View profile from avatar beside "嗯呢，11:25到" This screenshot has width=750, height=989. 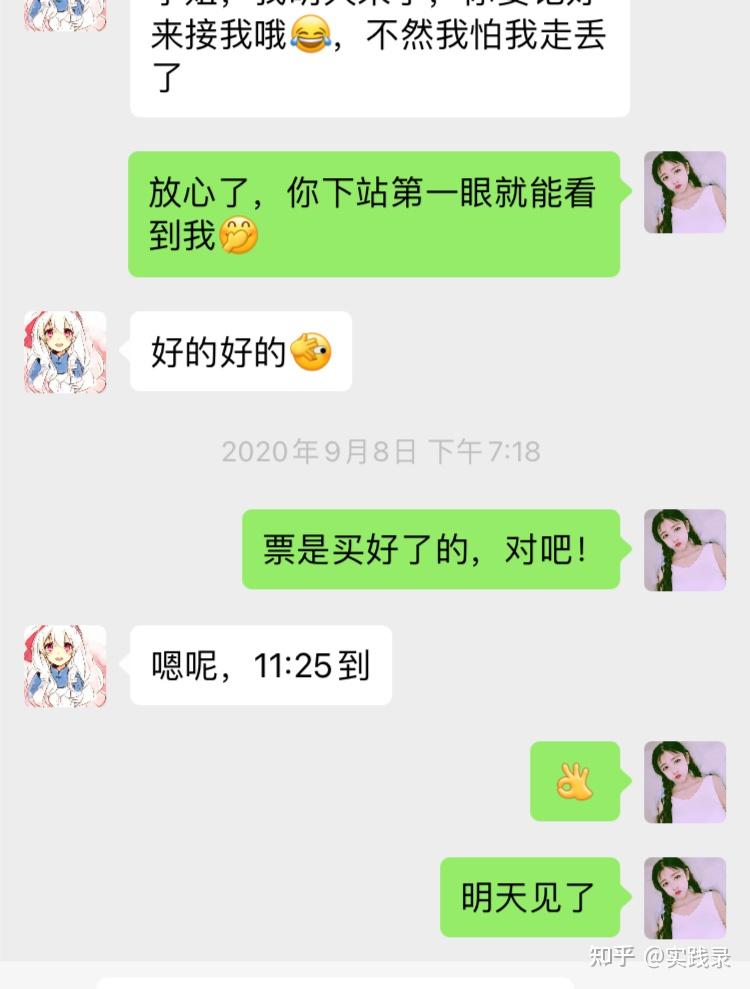coord(65,666)
